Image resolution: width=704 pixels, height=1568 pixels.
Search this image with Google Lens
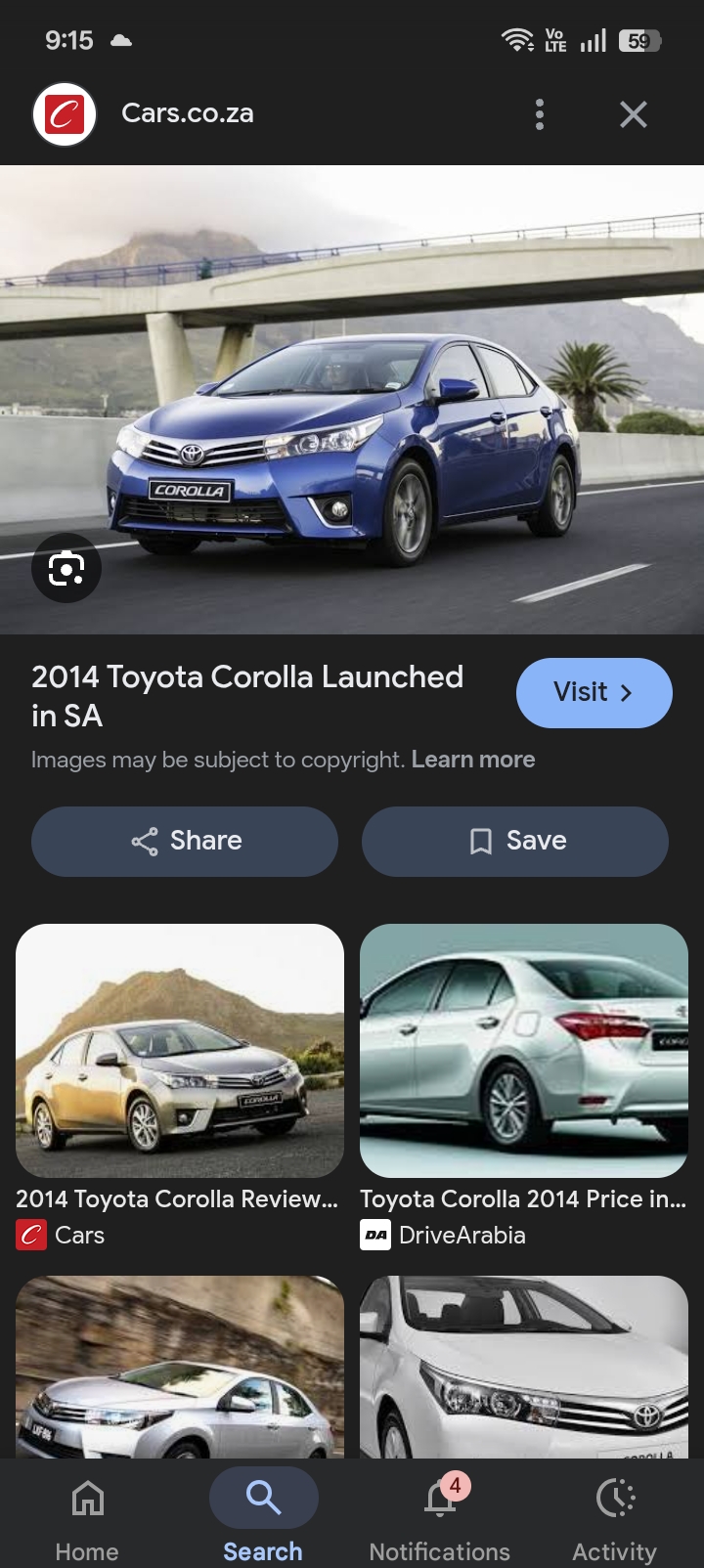pyautogui.click(x=66, y=568)
